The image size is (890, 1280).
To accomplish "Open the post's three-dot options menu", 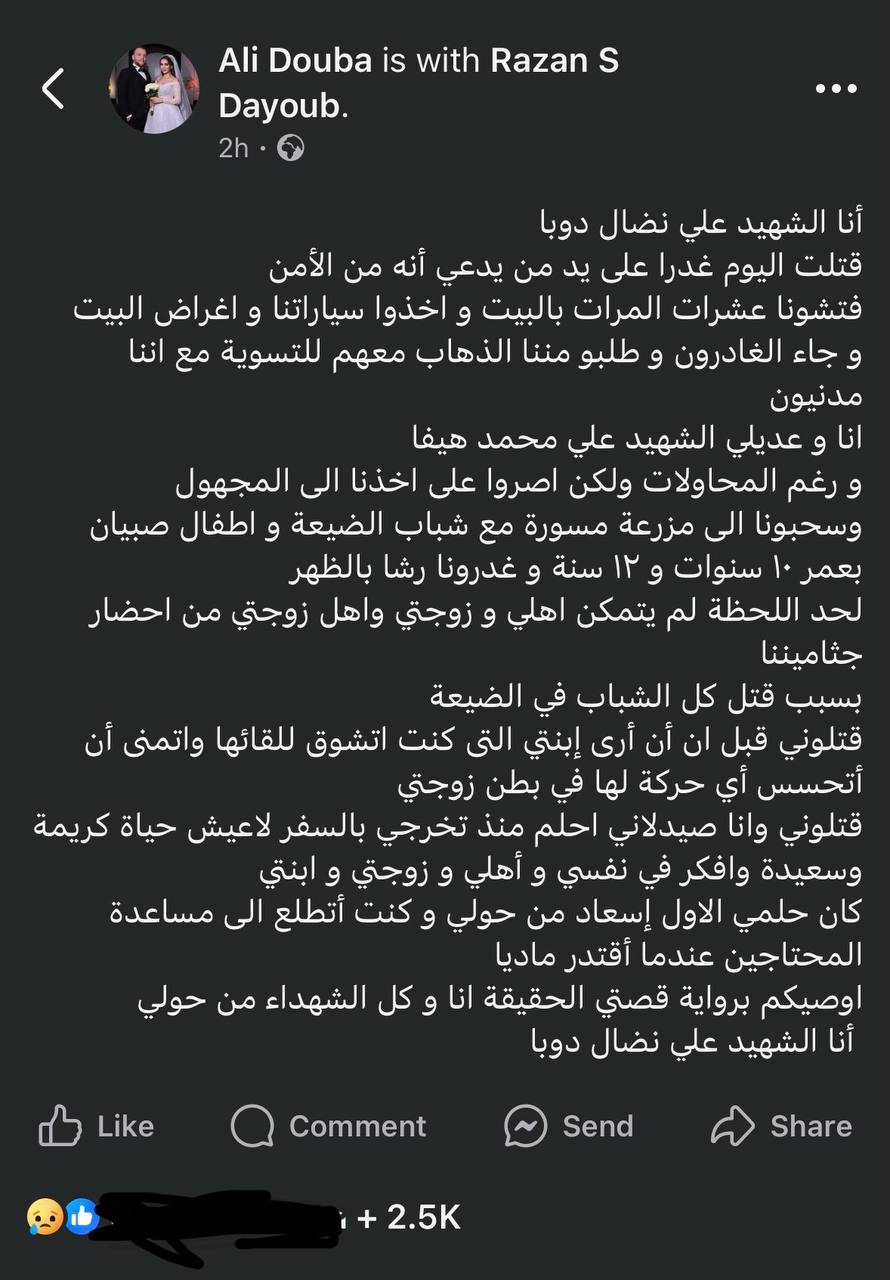I will point(836,89).
